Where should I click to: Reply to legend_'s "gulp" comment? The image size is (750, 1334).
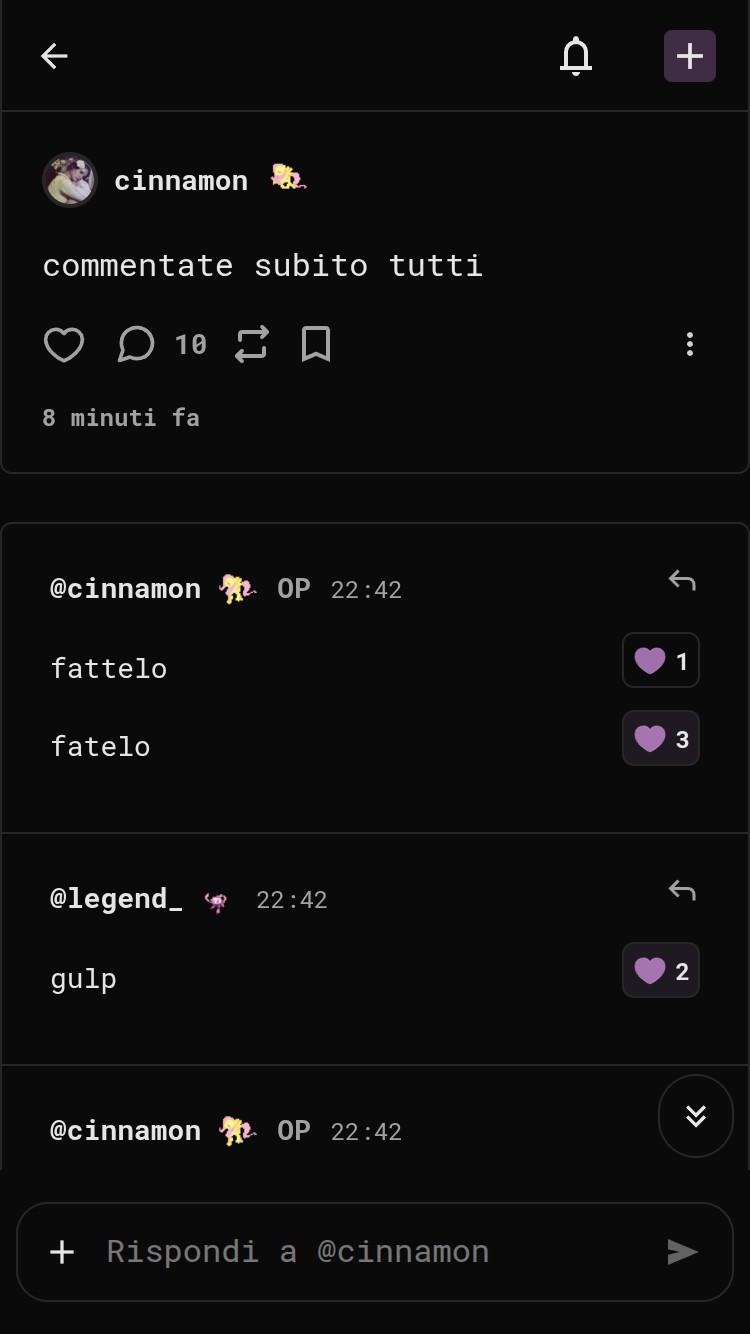click(682, 890)
